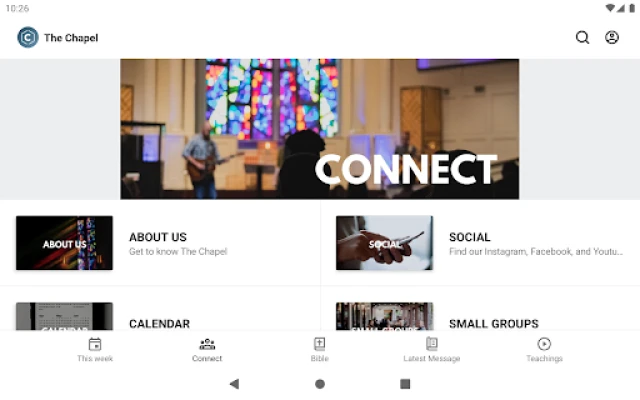Open the Social card

pyautogui.click(x=480, y=243)
